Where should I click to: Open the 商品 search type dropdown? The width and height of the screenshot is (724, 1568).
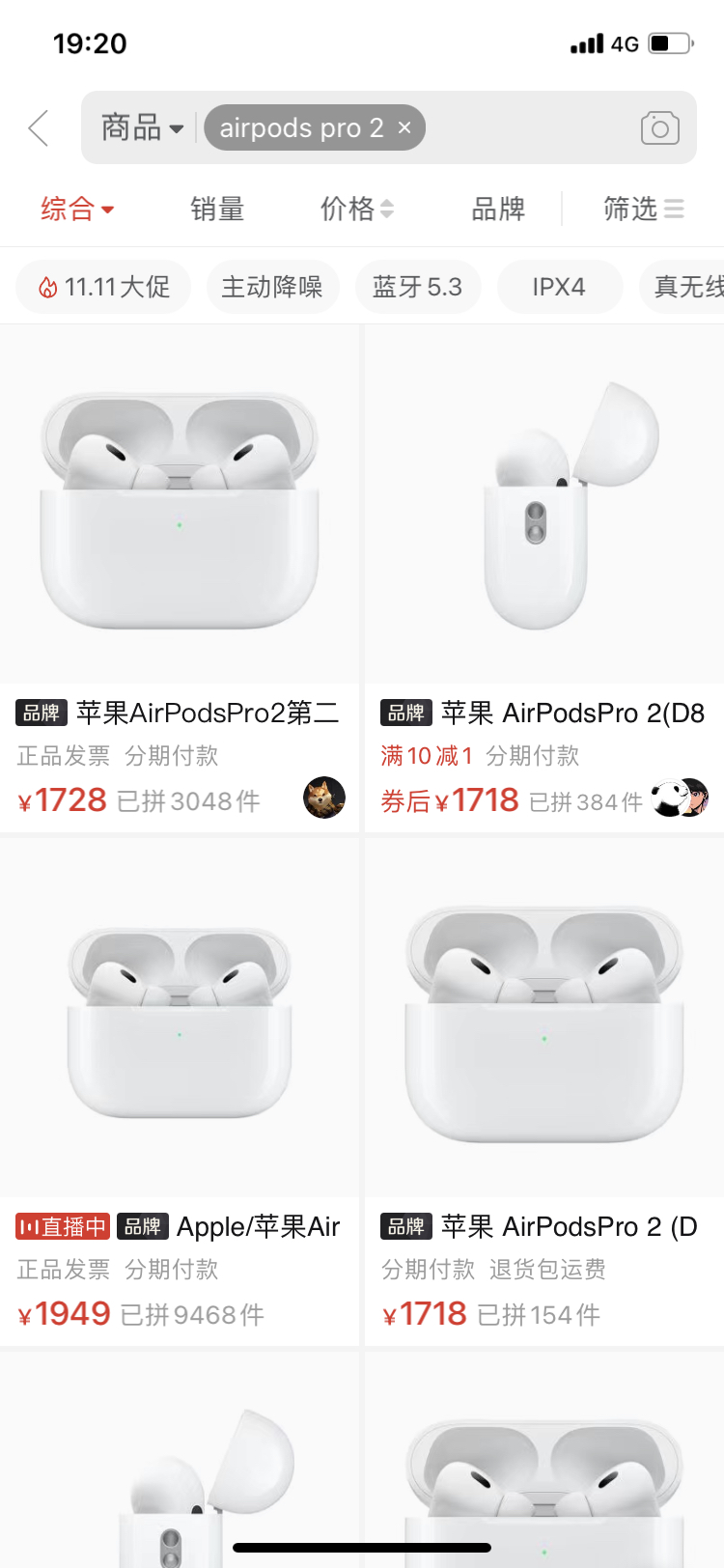coord(142,127)
